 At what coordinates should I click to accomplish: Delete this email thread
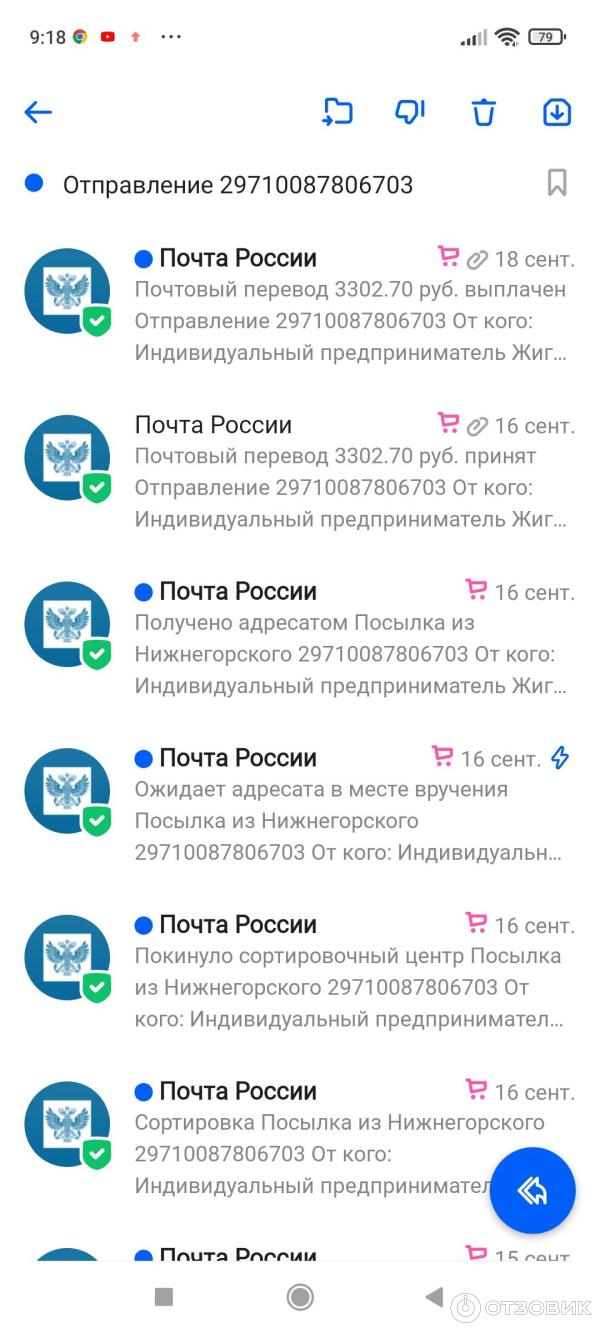pyautogui.click(x=484, y=112)
